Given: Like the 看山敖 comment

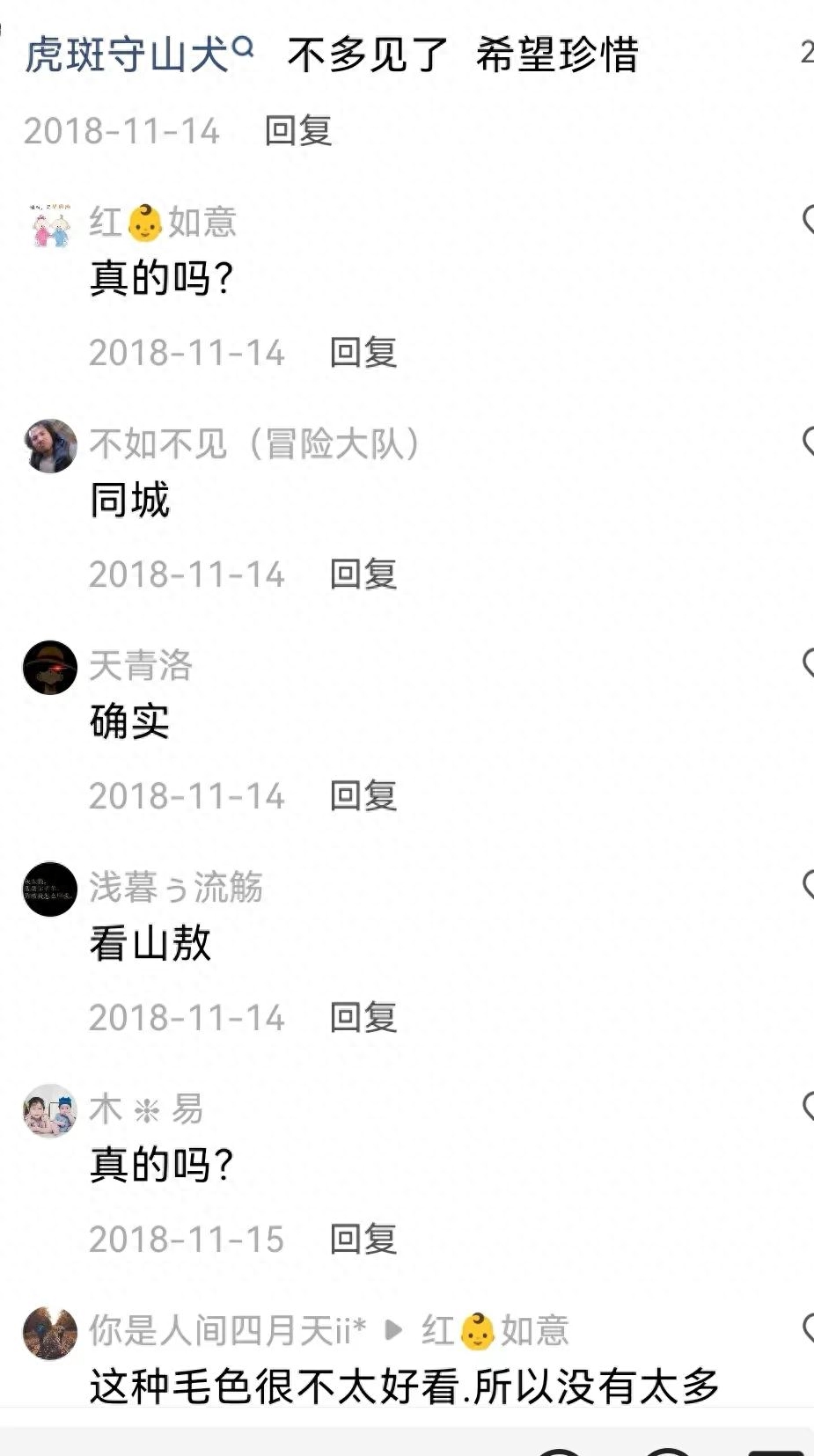Looking at the screenshot, I should click(x=807, y=885).
